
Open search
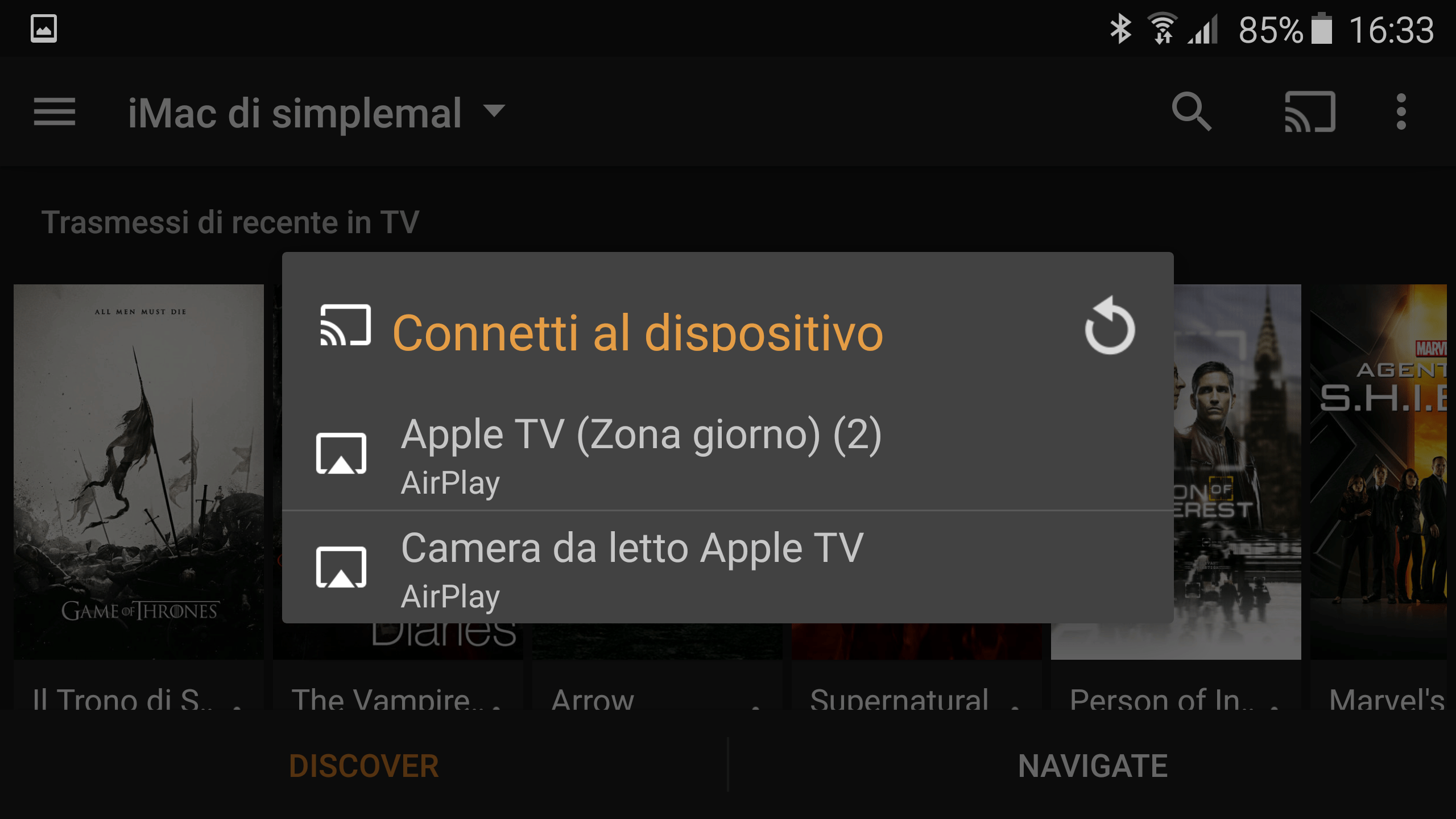pos(1191,111)
